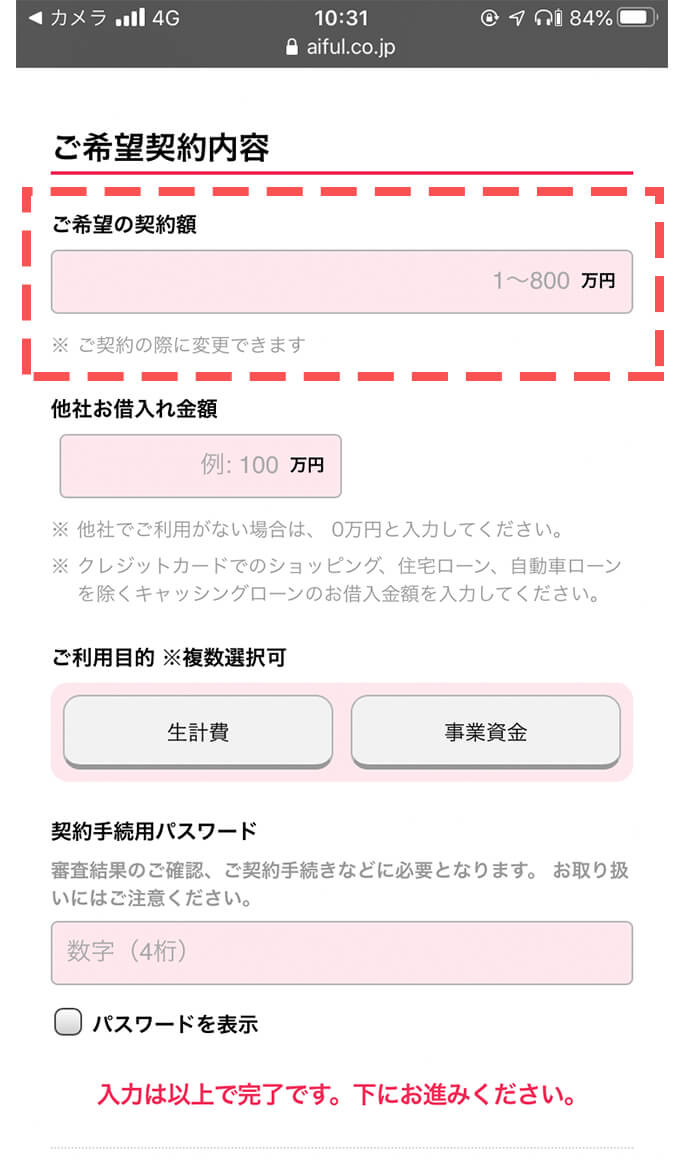
Task: Select 事業資金 as usage purpose
Action: tap(485, 732)
